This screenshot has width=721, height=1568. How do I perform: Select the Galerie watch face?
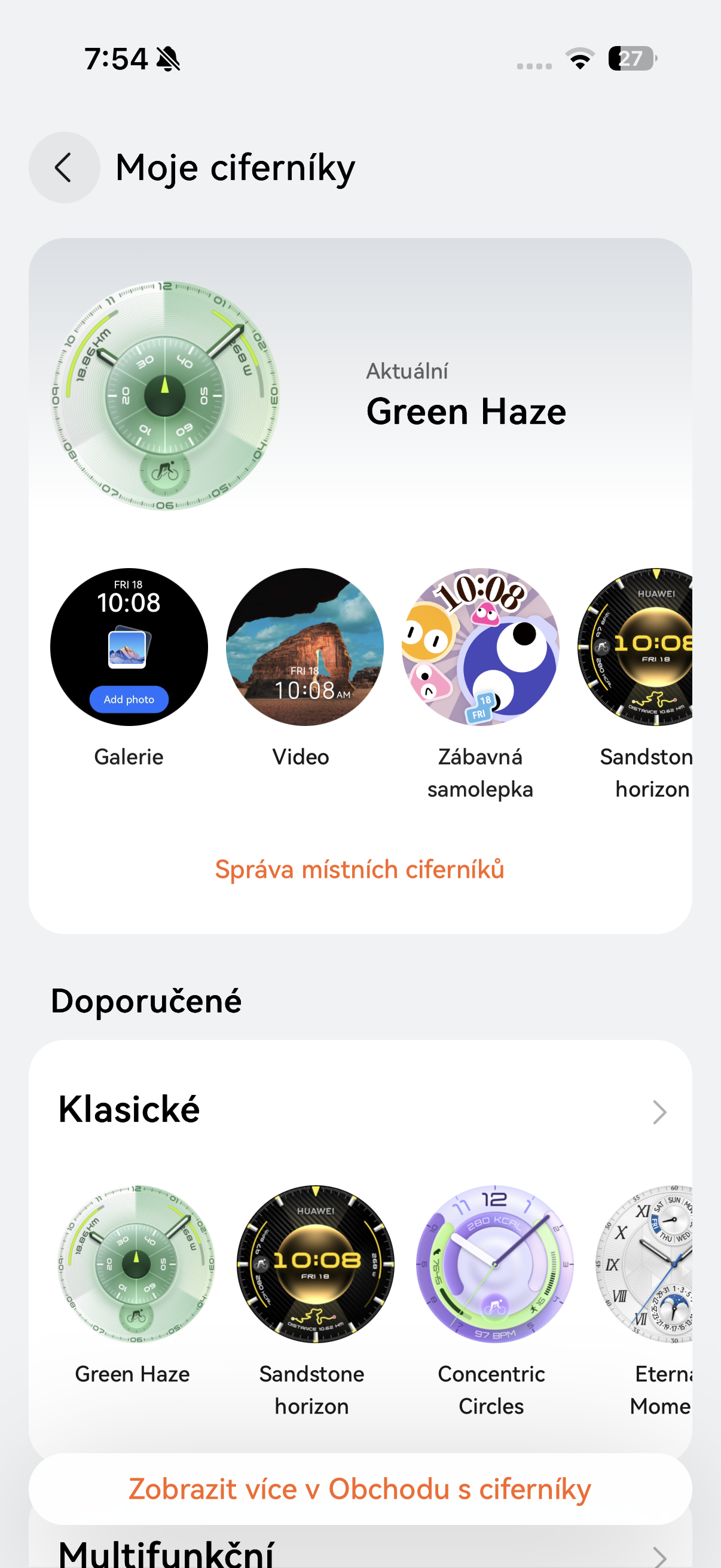pyautogui.click(x=129, y=647)
